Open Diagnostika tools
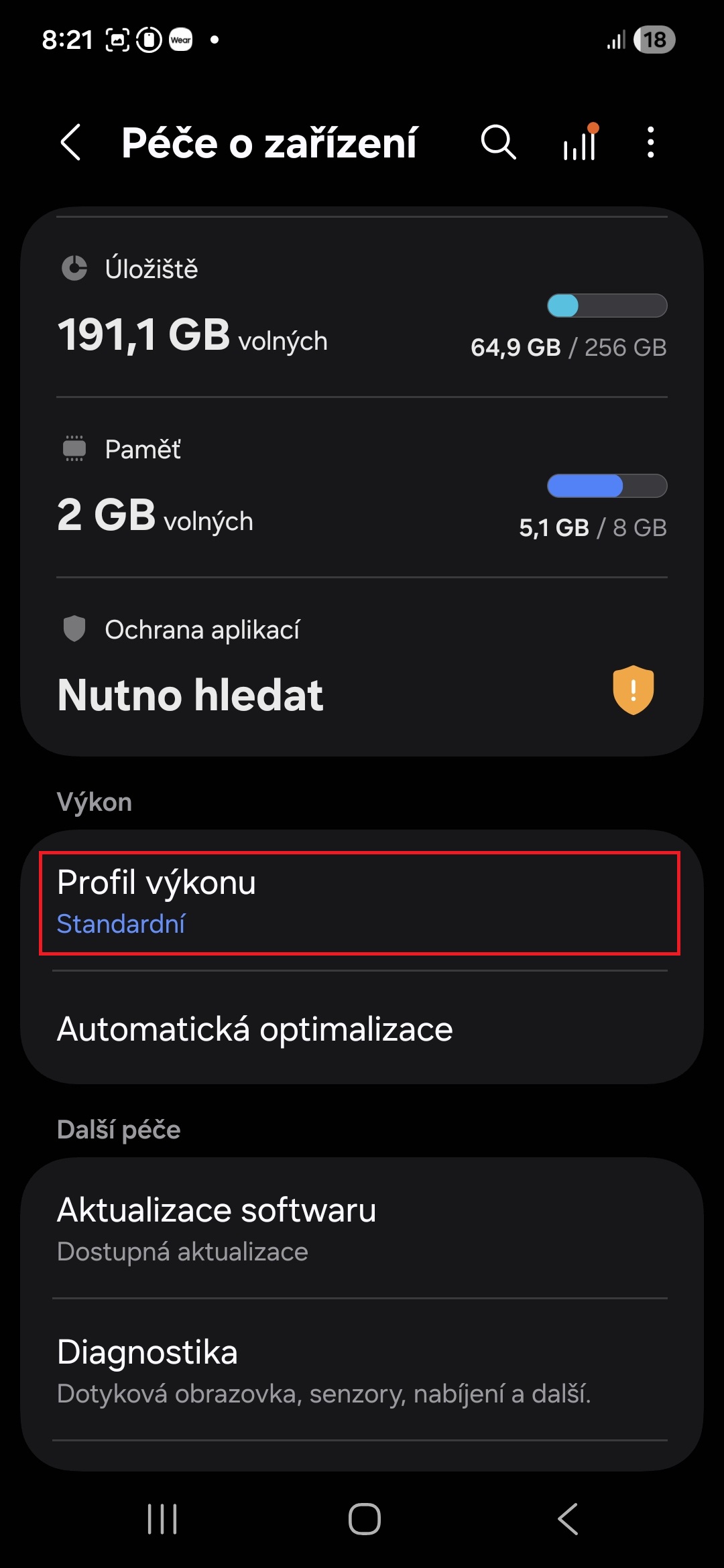 [362, 1370]
